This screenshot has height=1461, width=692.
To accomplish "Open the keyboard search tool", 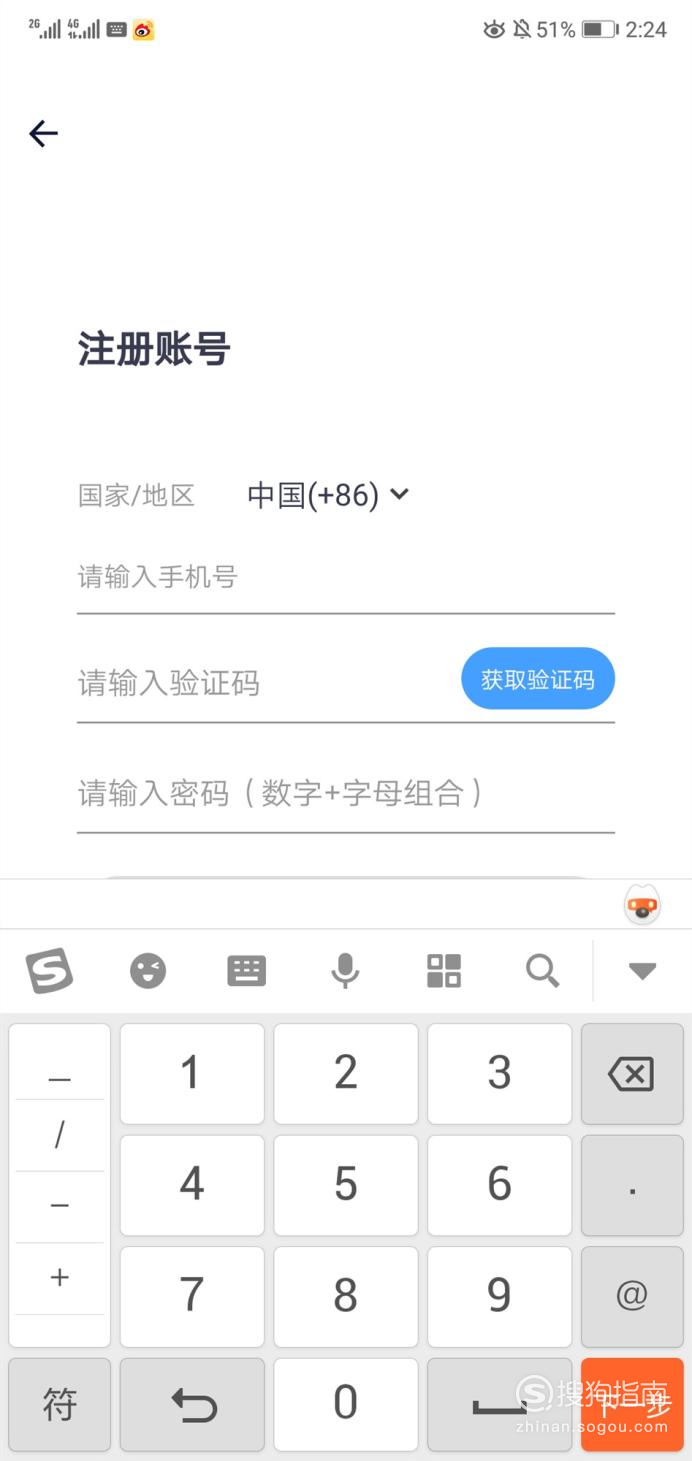I will tap(543, 970).
